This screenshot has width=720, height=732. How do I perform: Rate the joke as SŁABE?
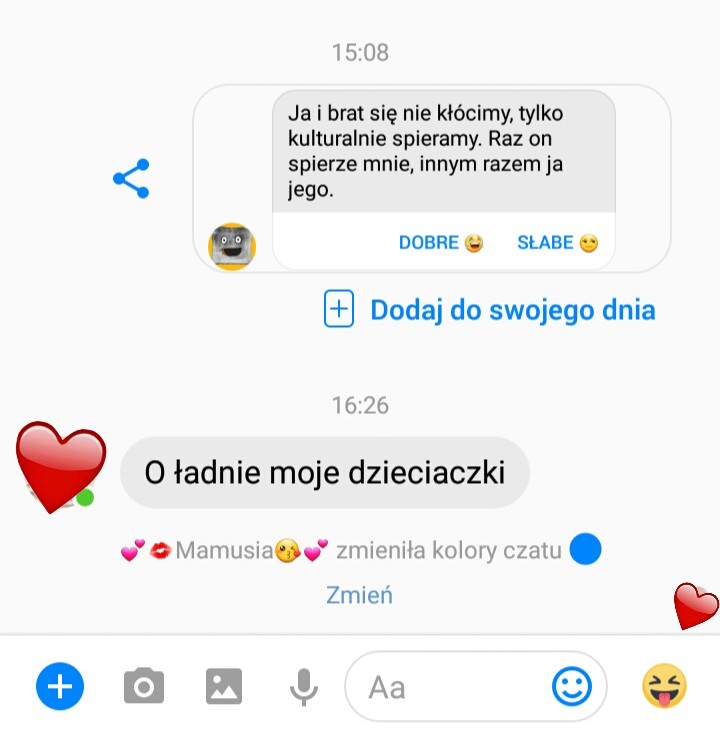[557, 243]
